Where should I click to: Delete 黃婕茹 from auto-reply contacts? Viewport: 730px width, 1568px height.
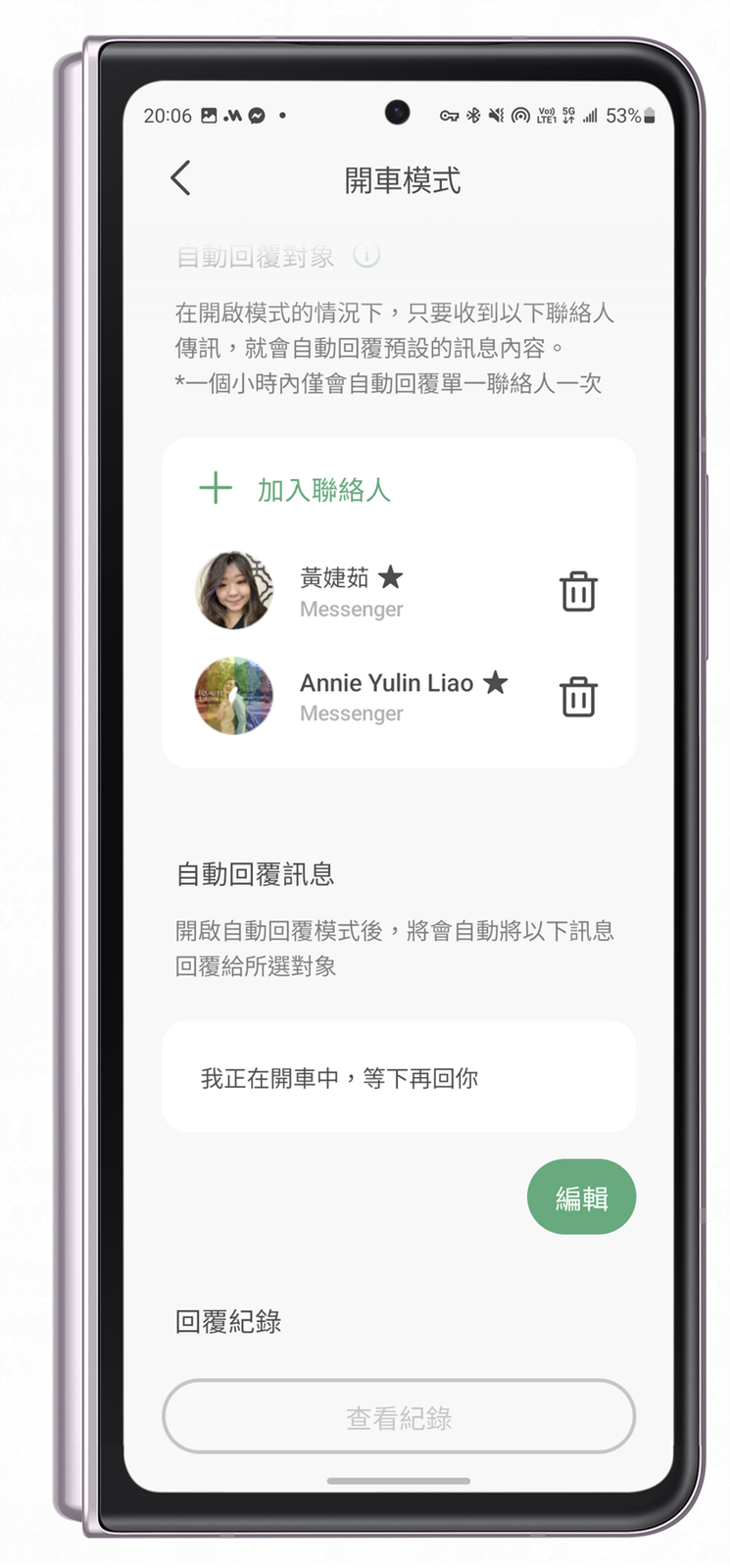tap(578, 592)
